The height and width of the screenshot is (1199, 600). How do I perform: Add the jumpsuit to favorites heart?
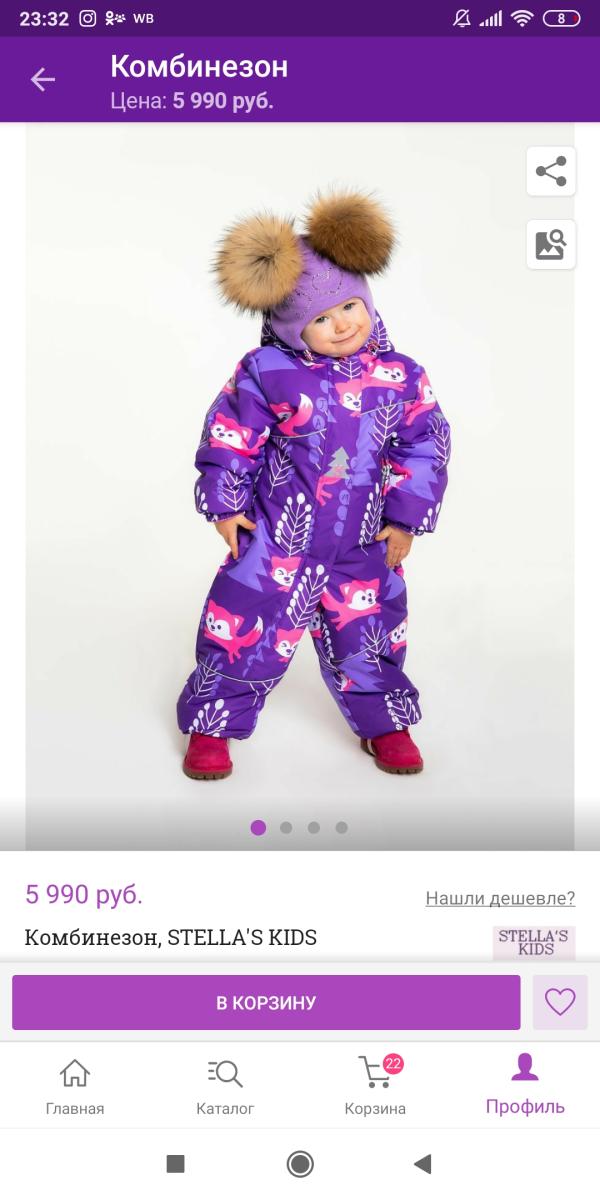coord(560,1002)
